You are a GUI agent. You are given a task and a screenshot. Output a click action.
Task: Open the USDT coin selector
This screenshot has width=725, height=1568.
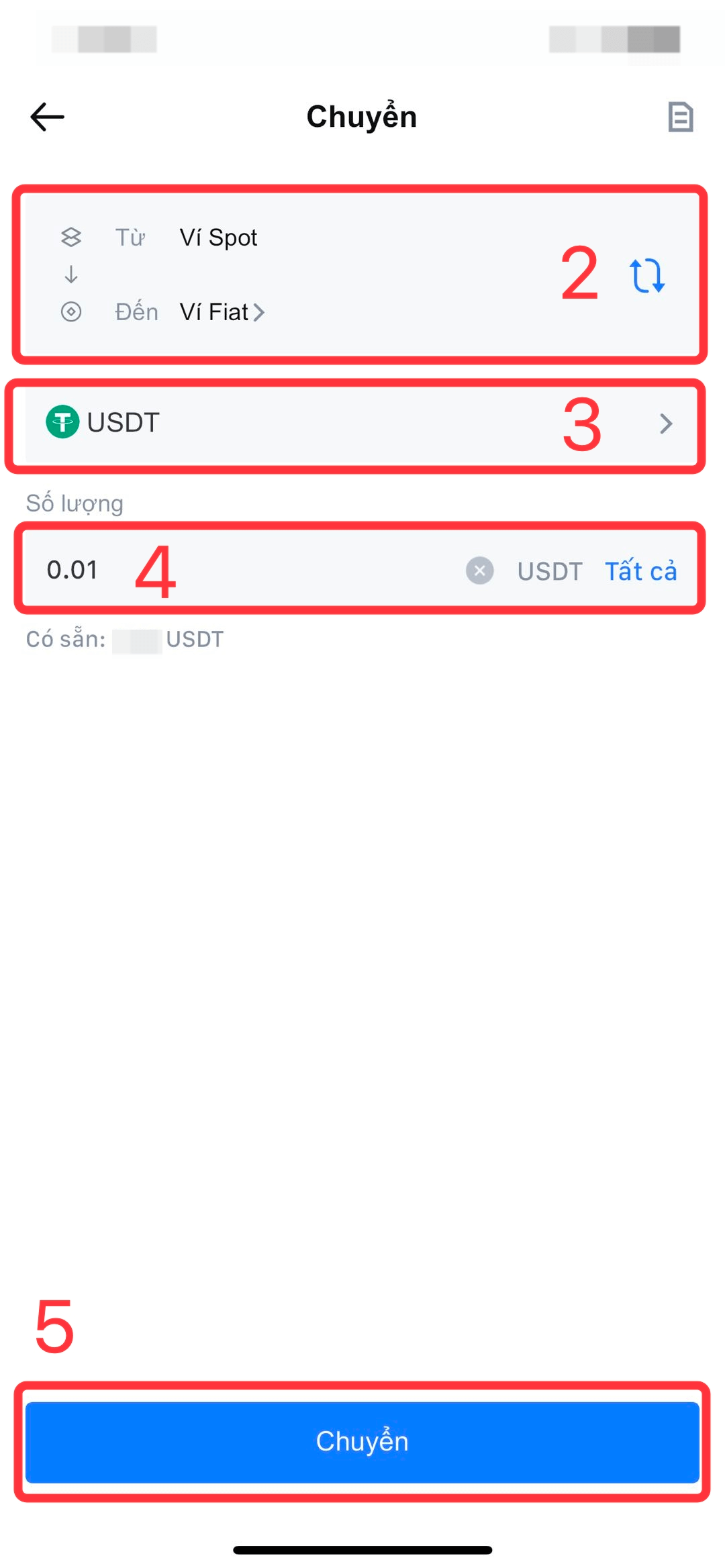362,424
